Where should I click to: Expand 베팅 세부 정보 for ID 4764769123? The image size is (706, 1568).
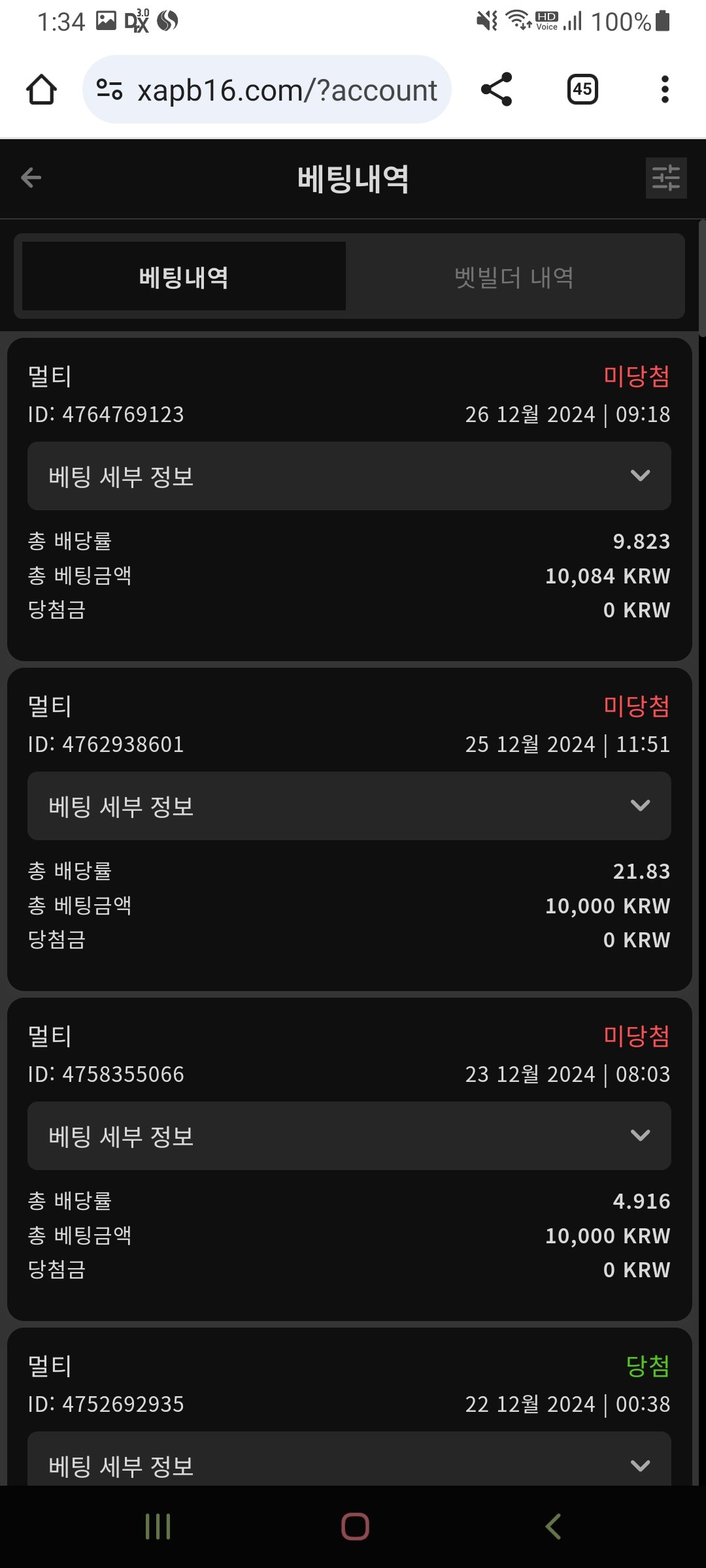[x=349, y=476]
